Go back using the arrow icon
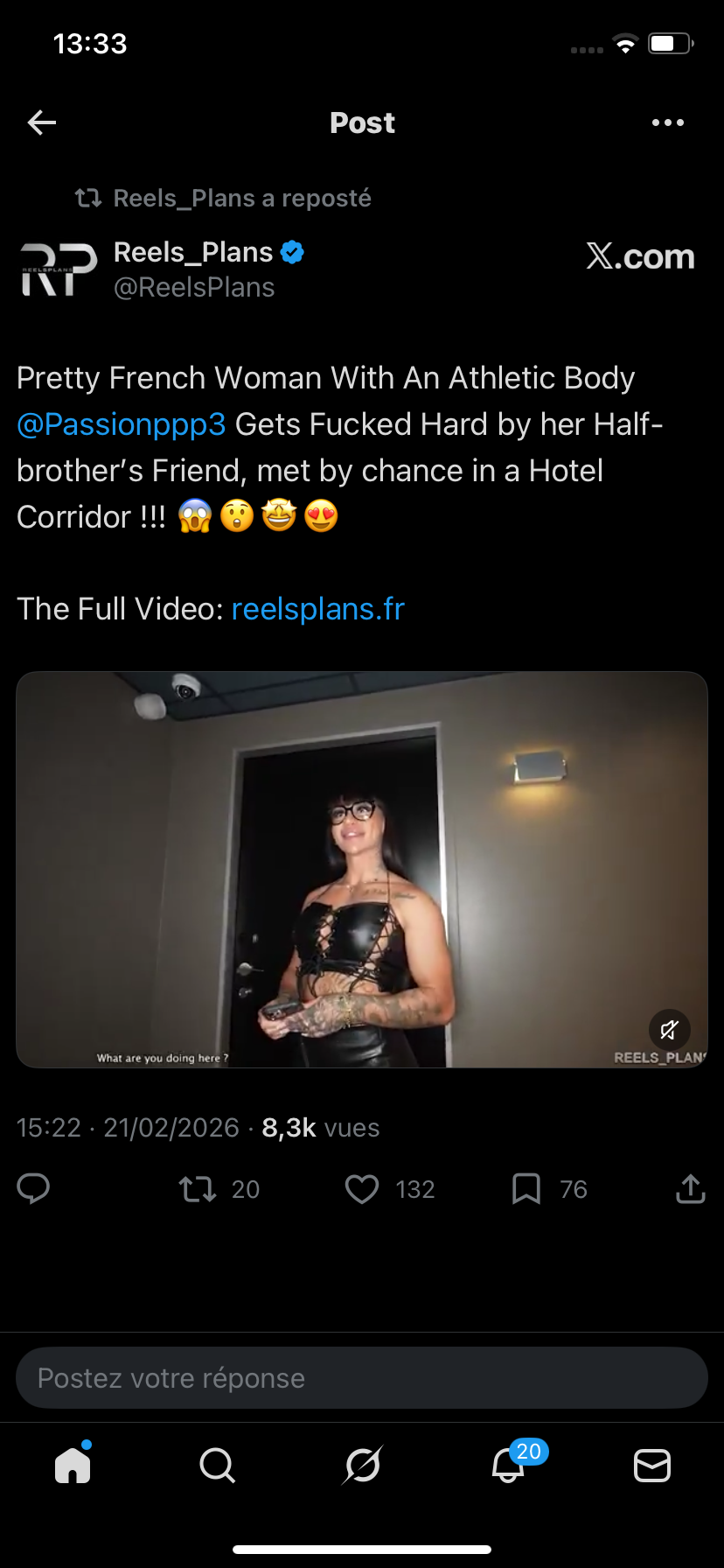The width and height of the screenshot is (724, 1568). 42,122
